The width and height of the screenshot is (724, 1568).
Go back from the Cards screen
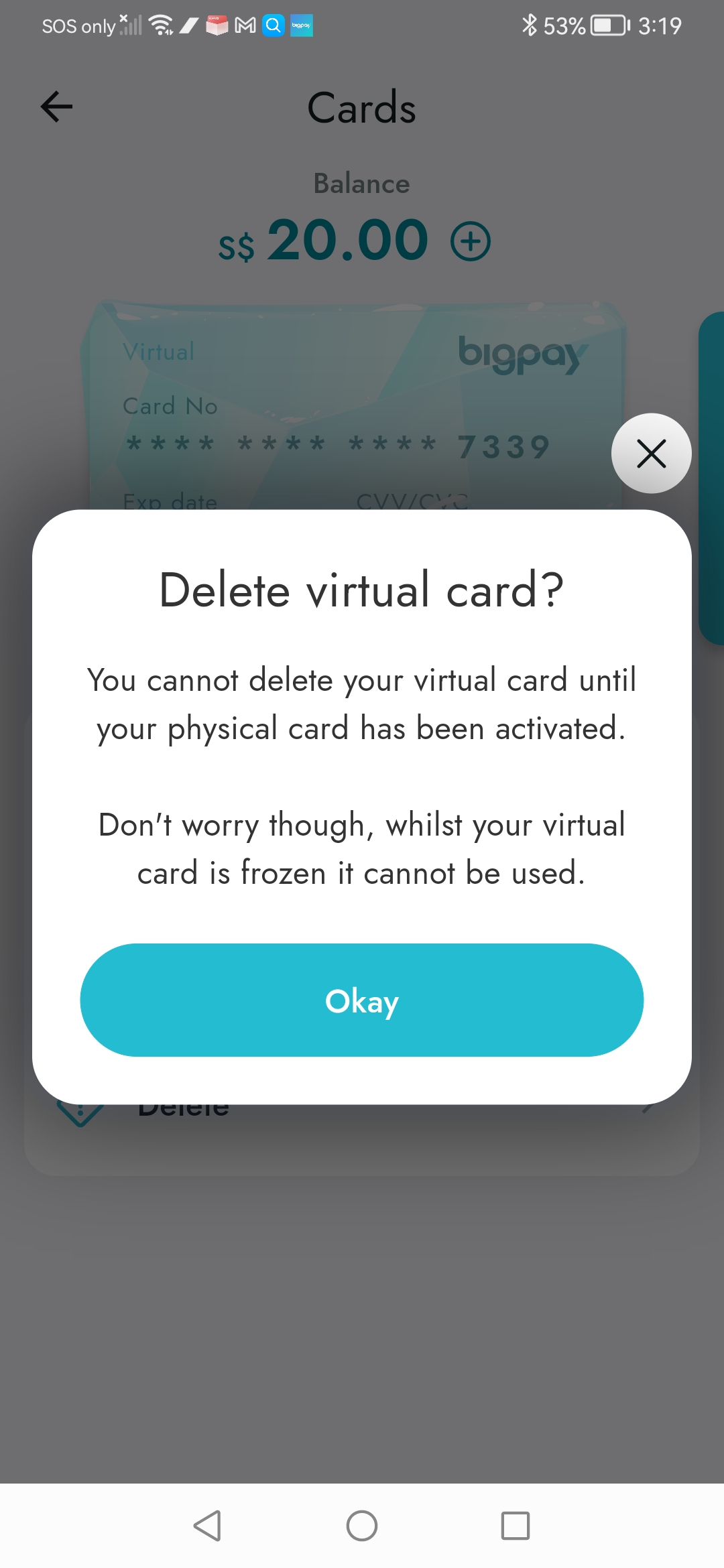coord(57,107)
